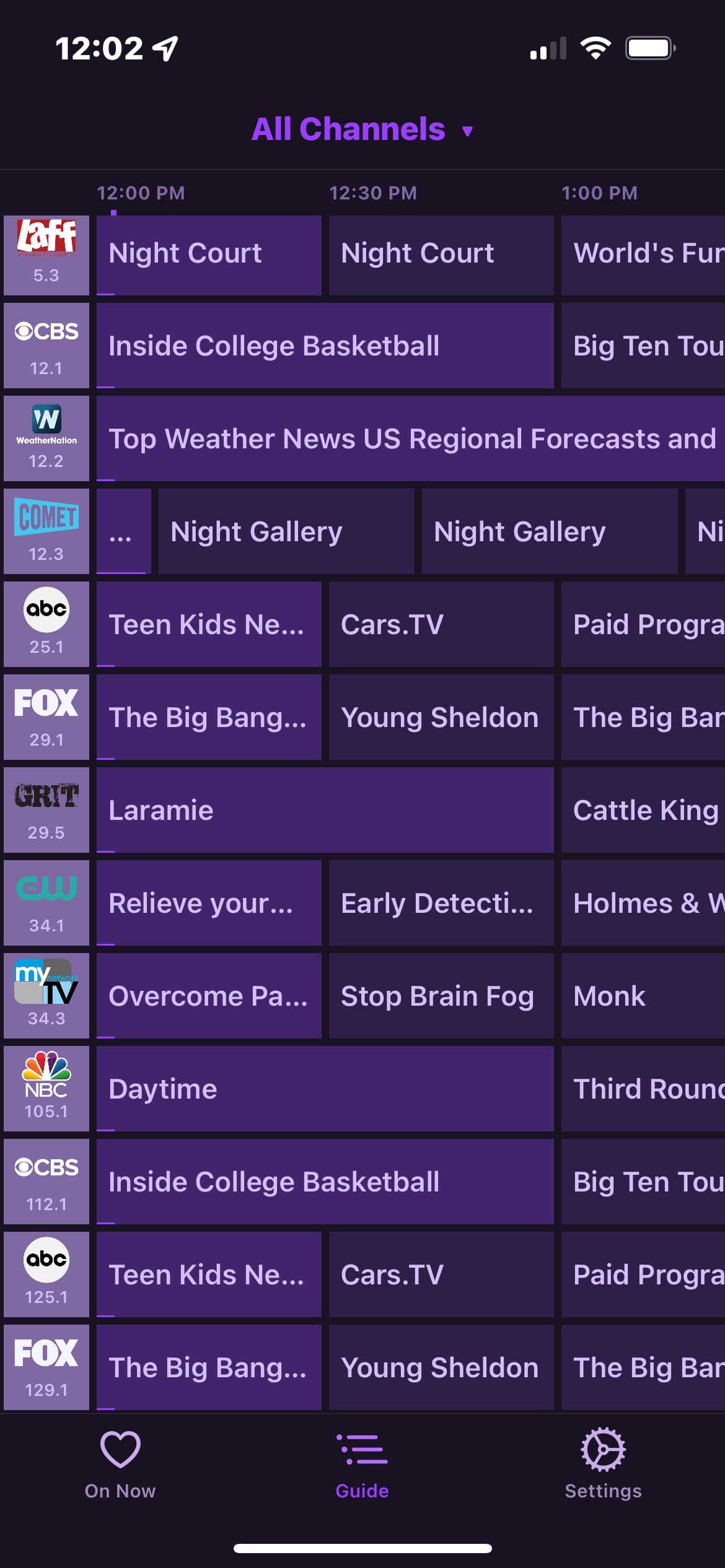Select the Guide tab
The height and width of the screenshot is (1568, 725).
click(x=362, y=1465)
